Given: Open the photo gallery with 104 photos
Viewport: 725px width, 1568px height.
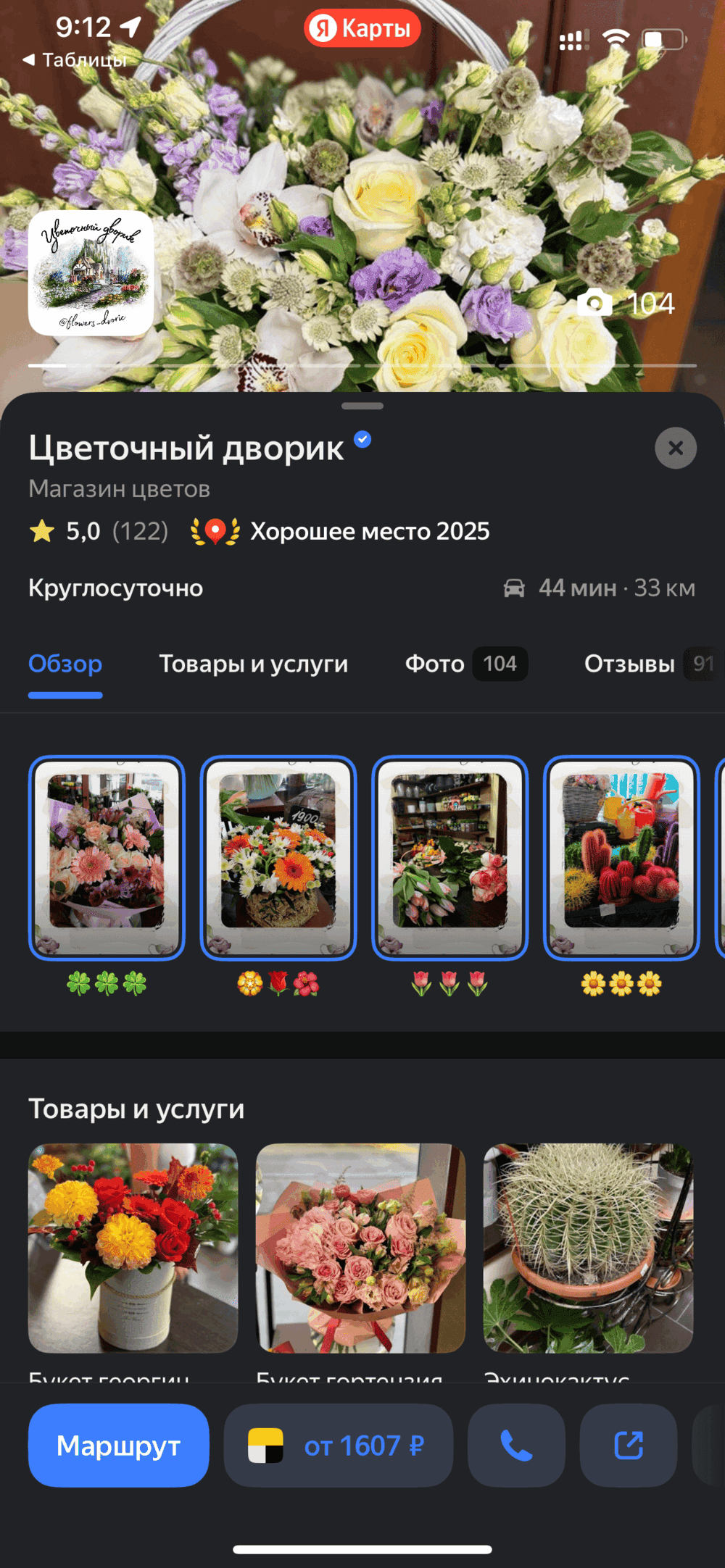Looking at the screenshot, I should coord(628,303).
